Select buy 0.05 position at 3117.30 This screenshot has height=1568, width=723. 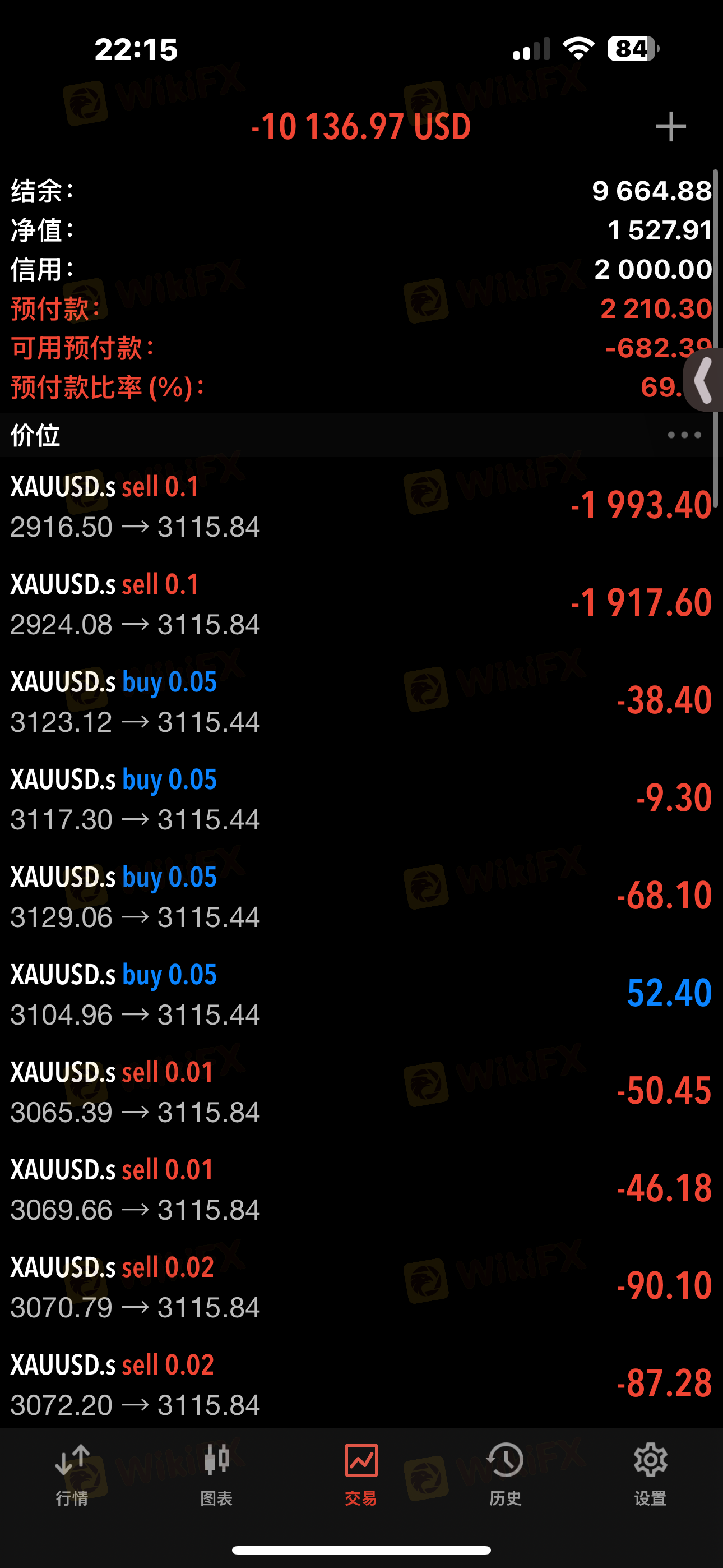[361, 799]
